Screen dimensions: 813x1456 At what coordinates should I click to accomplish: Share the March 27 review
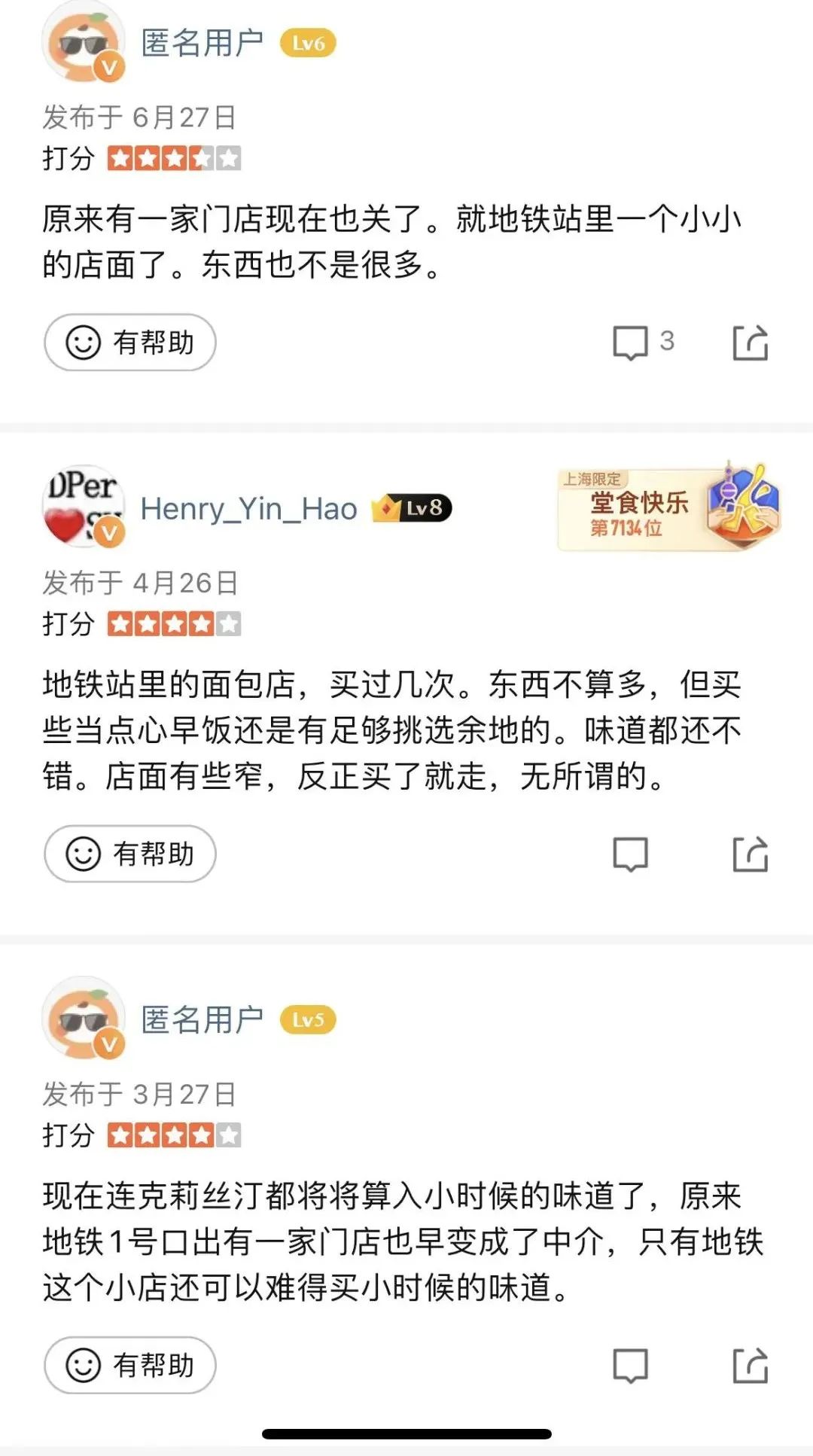[x=750, y=1365]
